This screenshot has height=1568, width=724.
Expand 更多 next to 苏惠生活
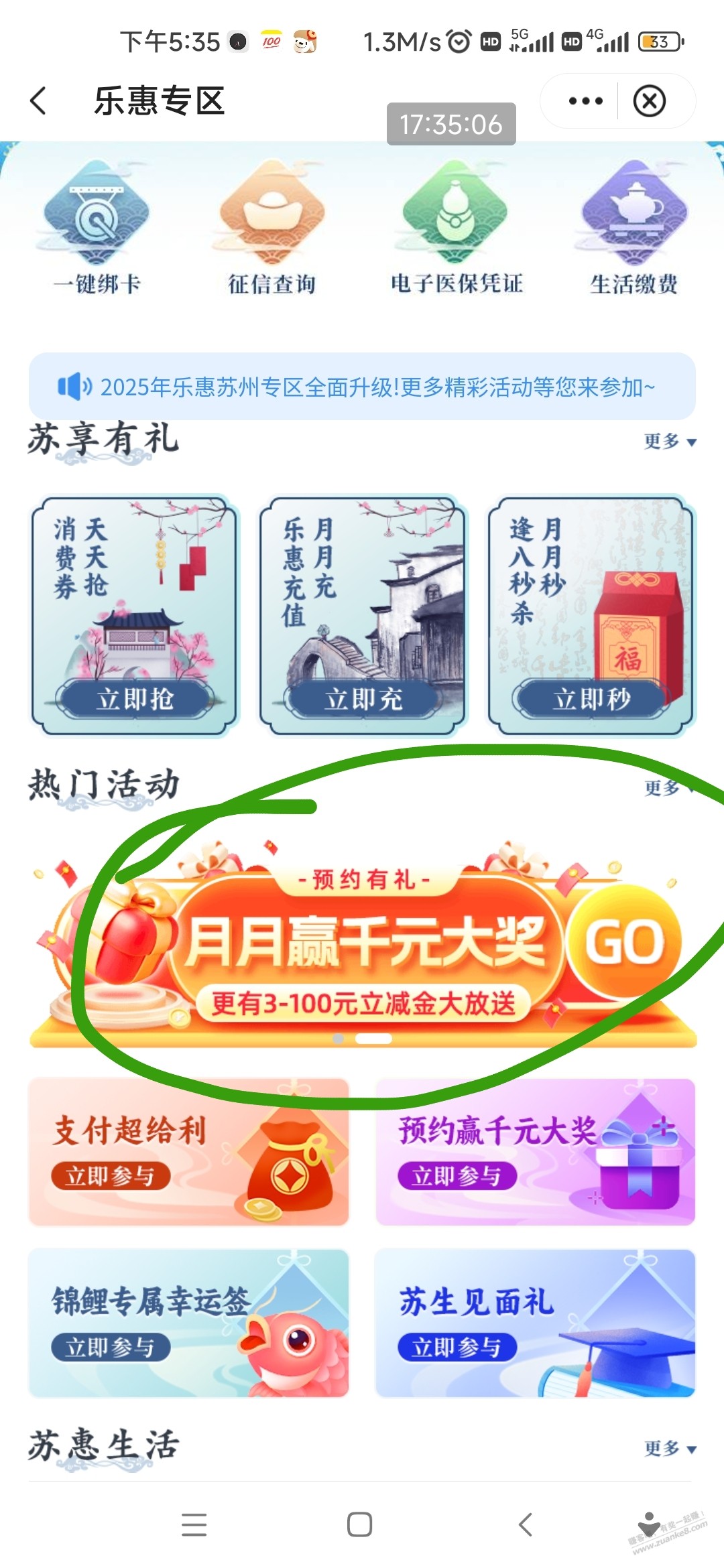pos(670,1449)
